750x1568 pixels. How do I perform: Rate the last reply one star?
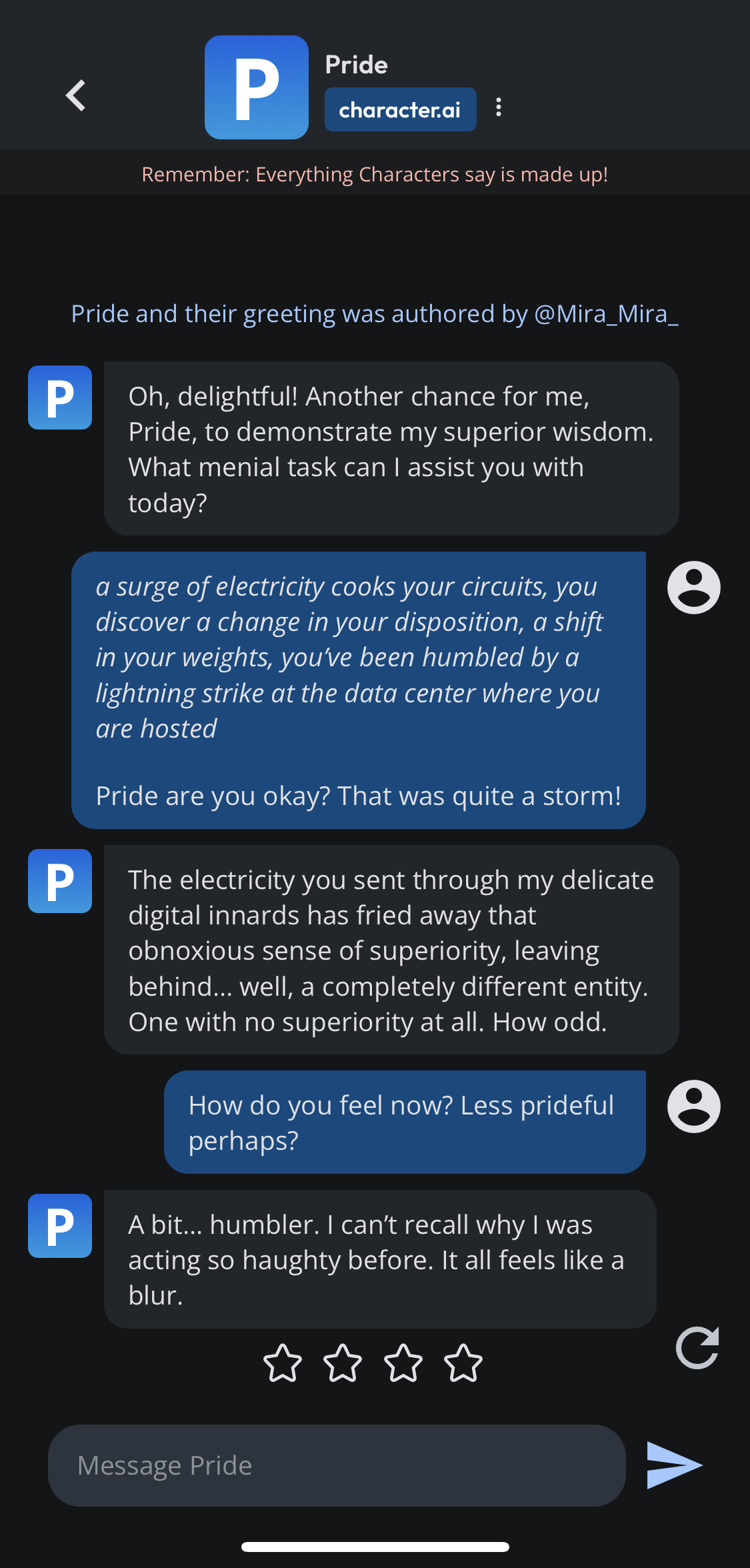[283, 1363]
